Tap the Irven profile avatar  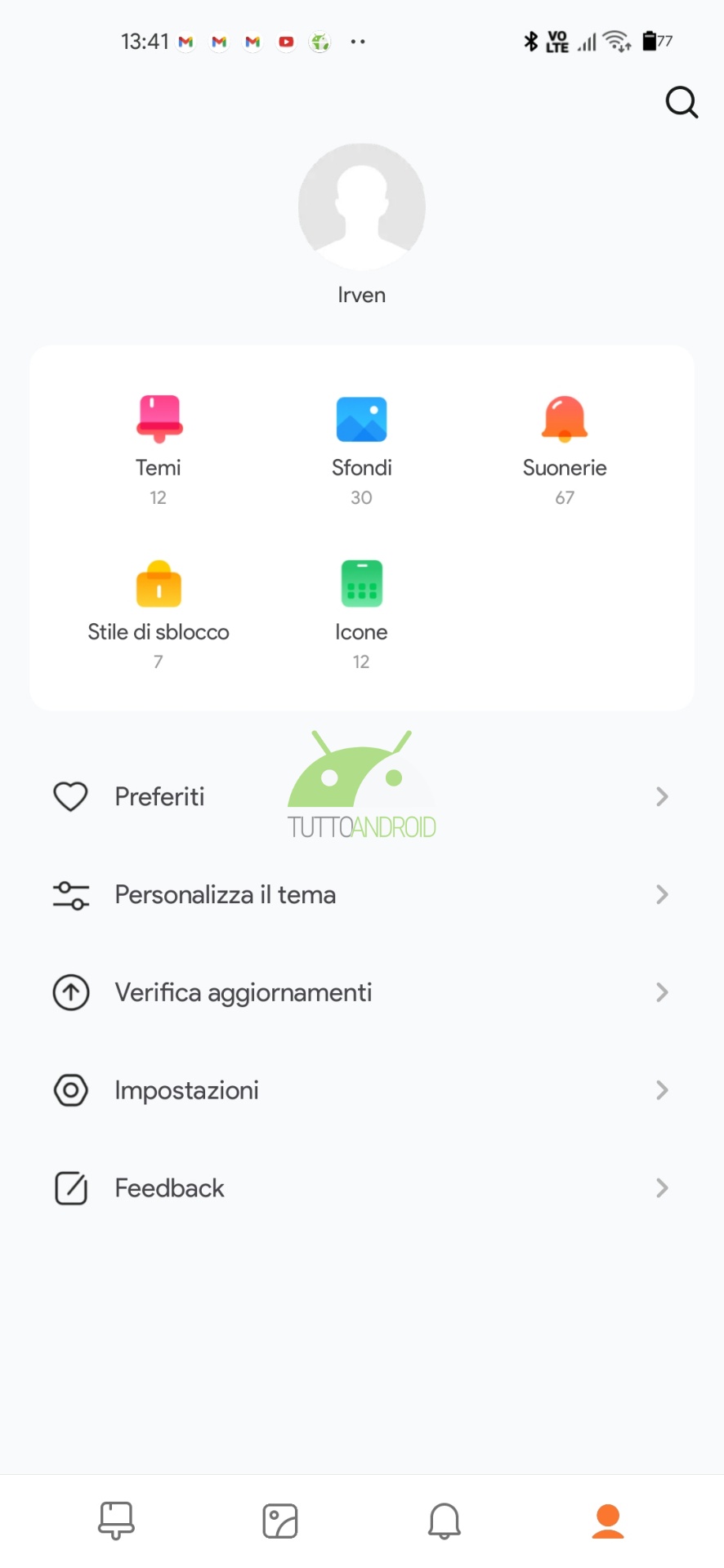click(x=362, y=207)
